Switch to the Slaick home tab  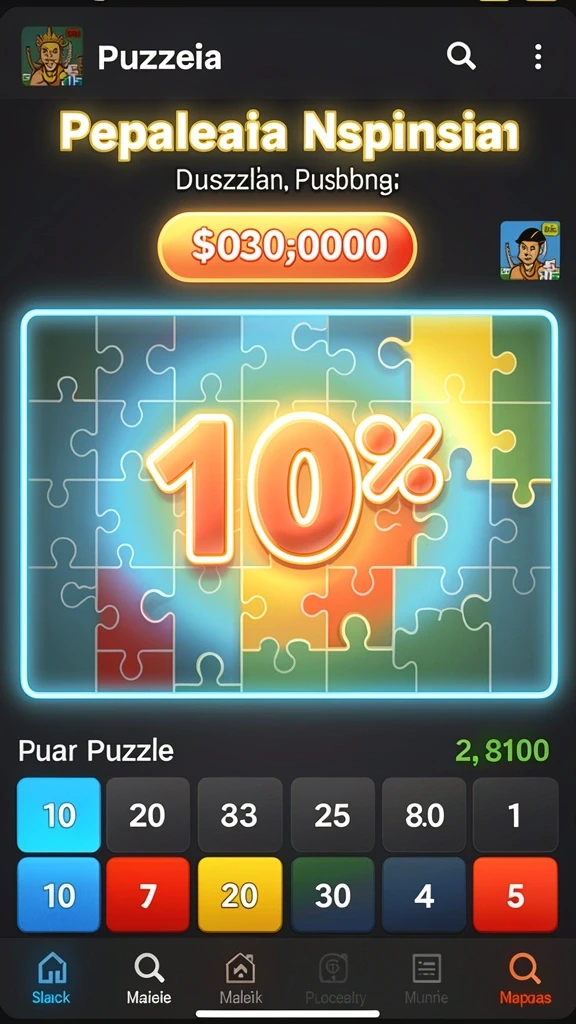click(x=52, y=978)
